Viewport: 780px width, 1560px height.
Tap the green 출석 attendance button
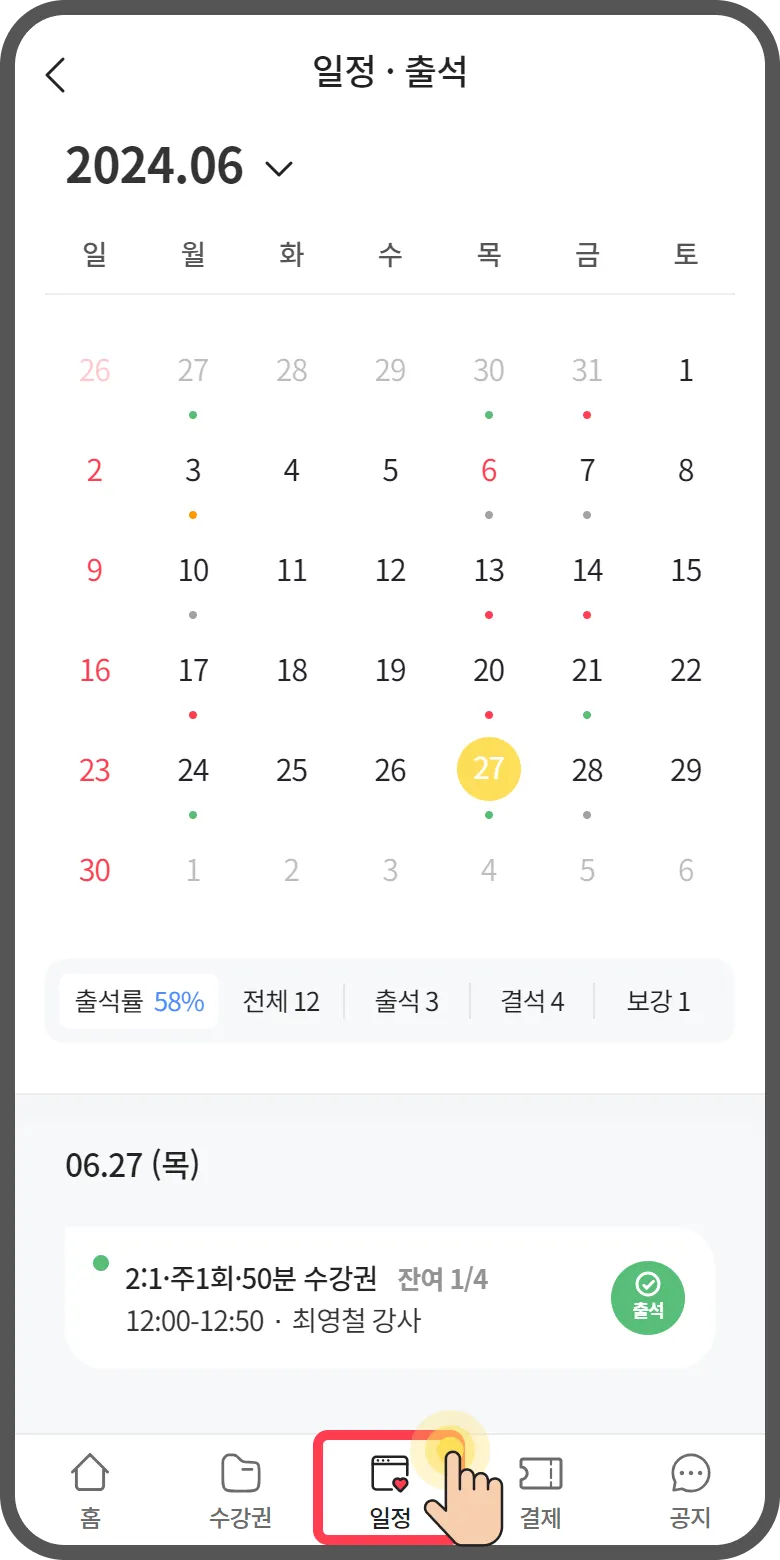coord(648,1298)
